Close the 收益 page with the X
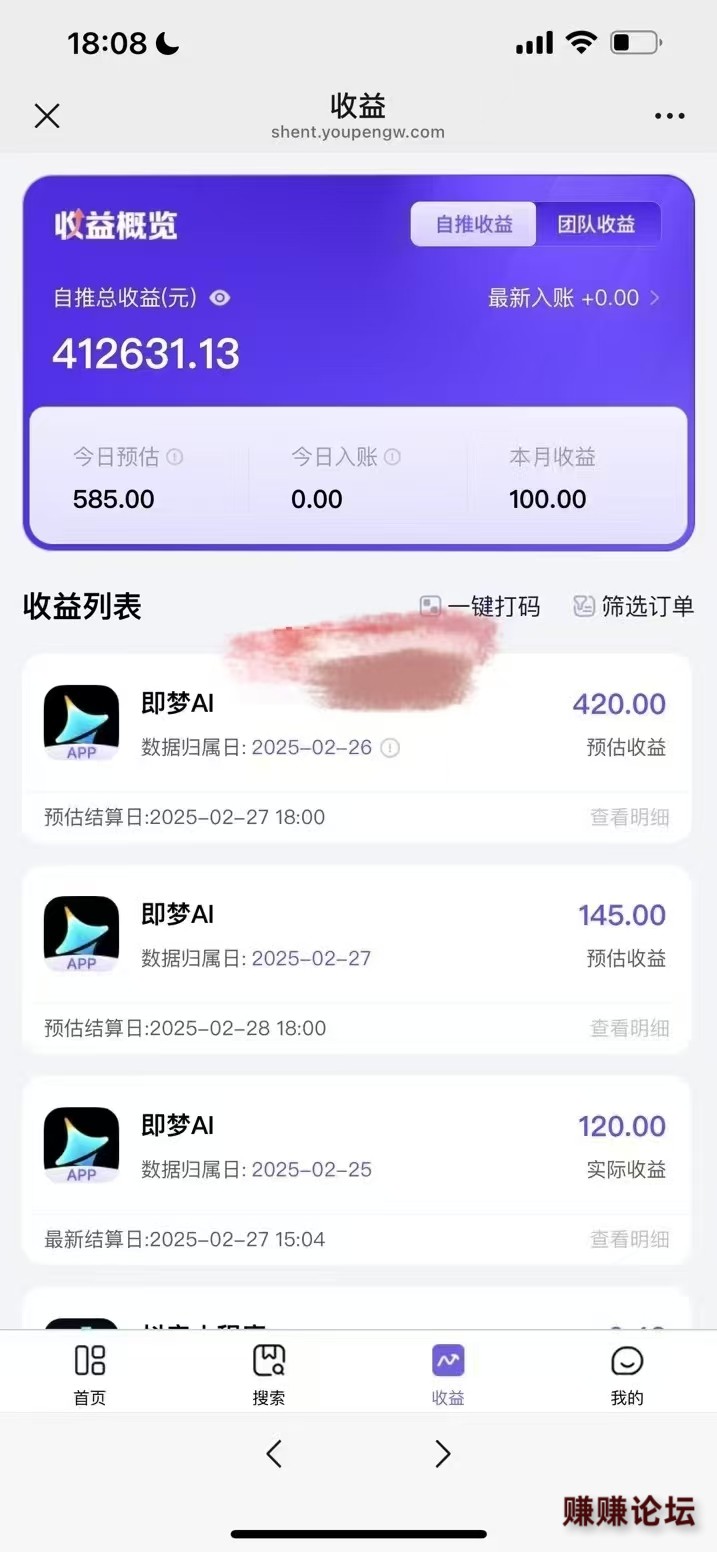 tap(47, 116)
